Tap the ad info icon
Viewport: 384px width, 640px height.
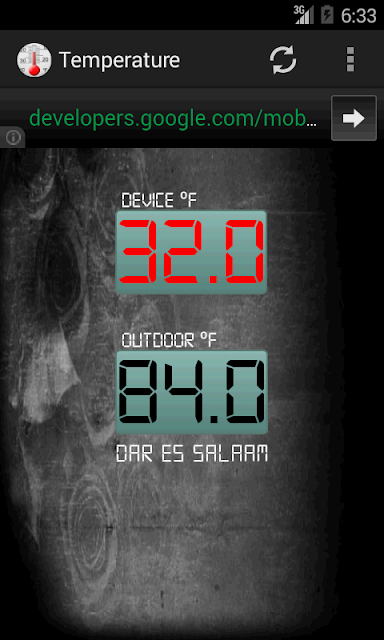13,138
